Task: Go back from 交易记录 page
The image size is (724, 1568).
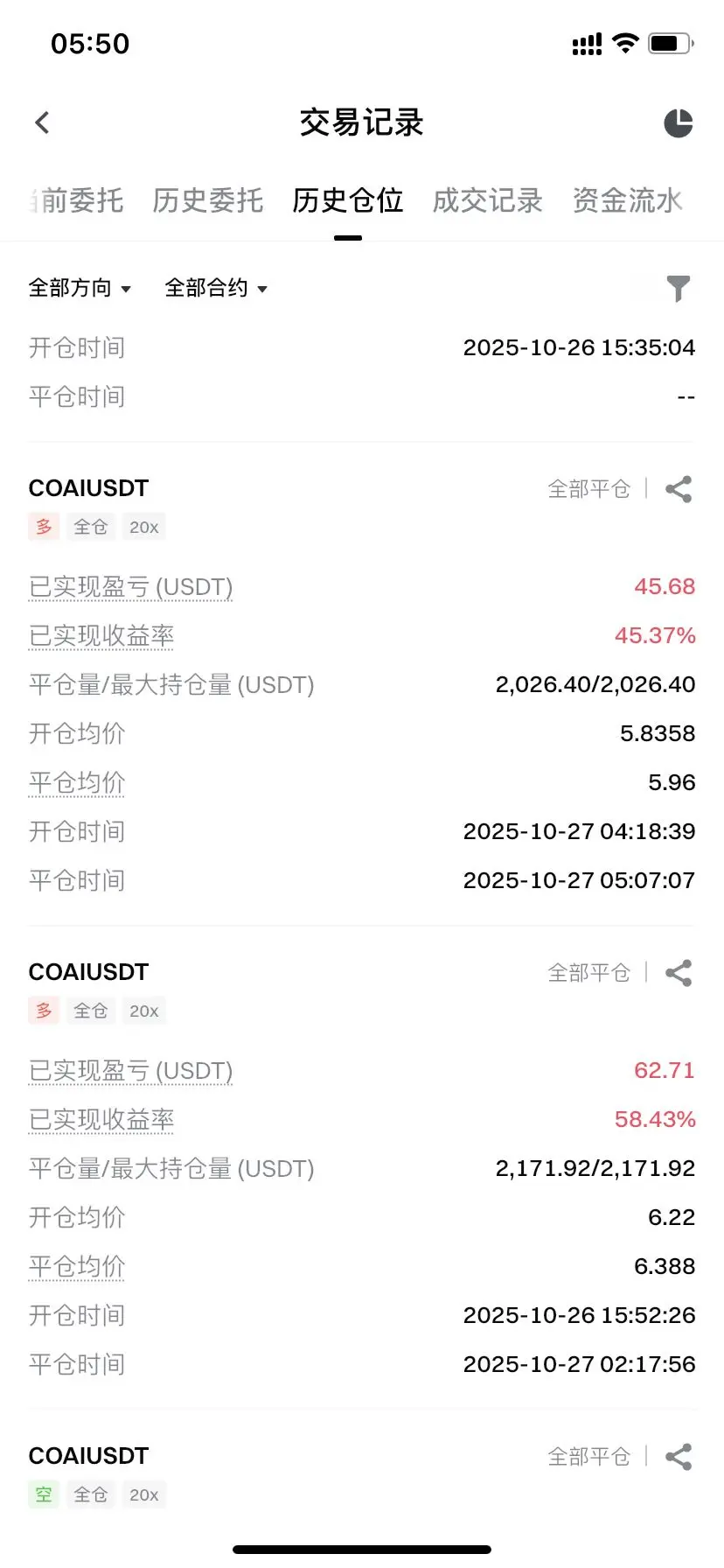Action: (42, 123)
